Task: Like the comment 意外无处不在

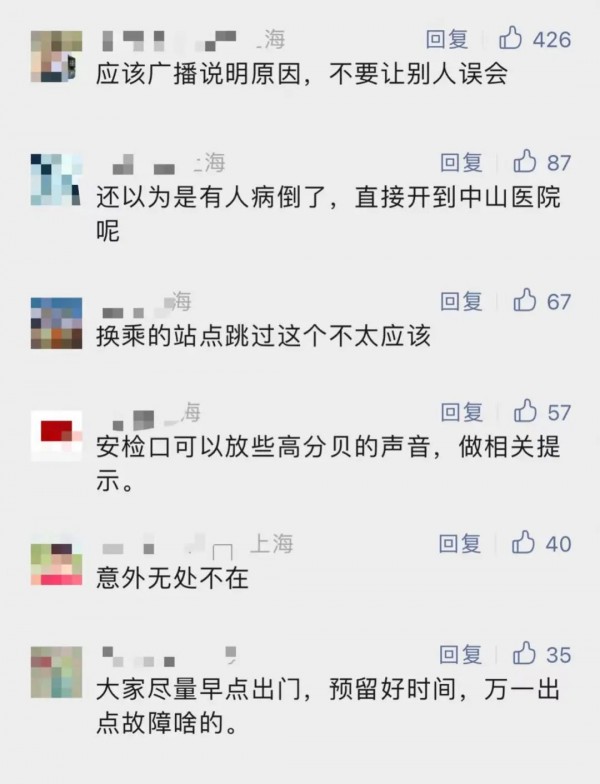Action: (x=524, y=544)
